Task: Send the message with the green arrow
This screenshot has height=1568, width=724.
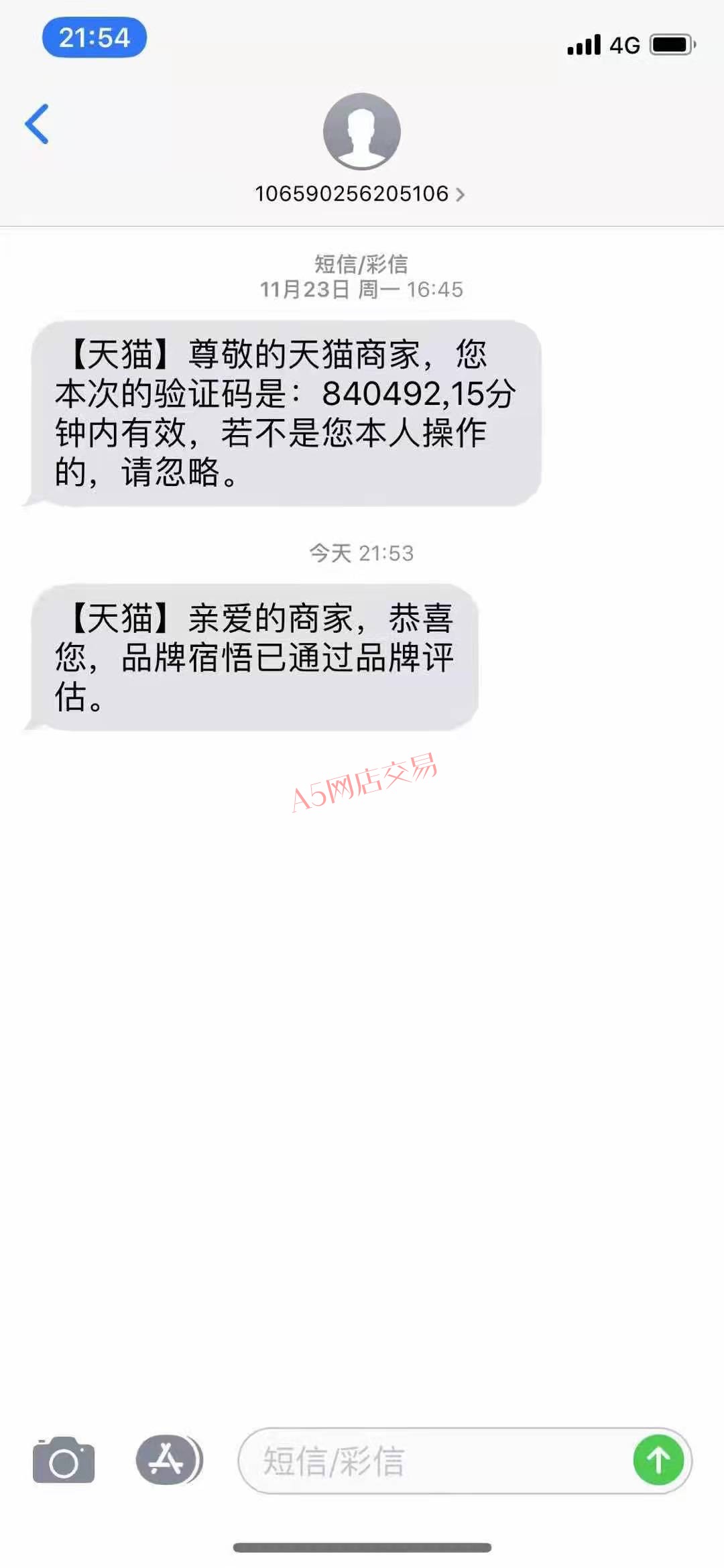Action: coord(658,1460)
